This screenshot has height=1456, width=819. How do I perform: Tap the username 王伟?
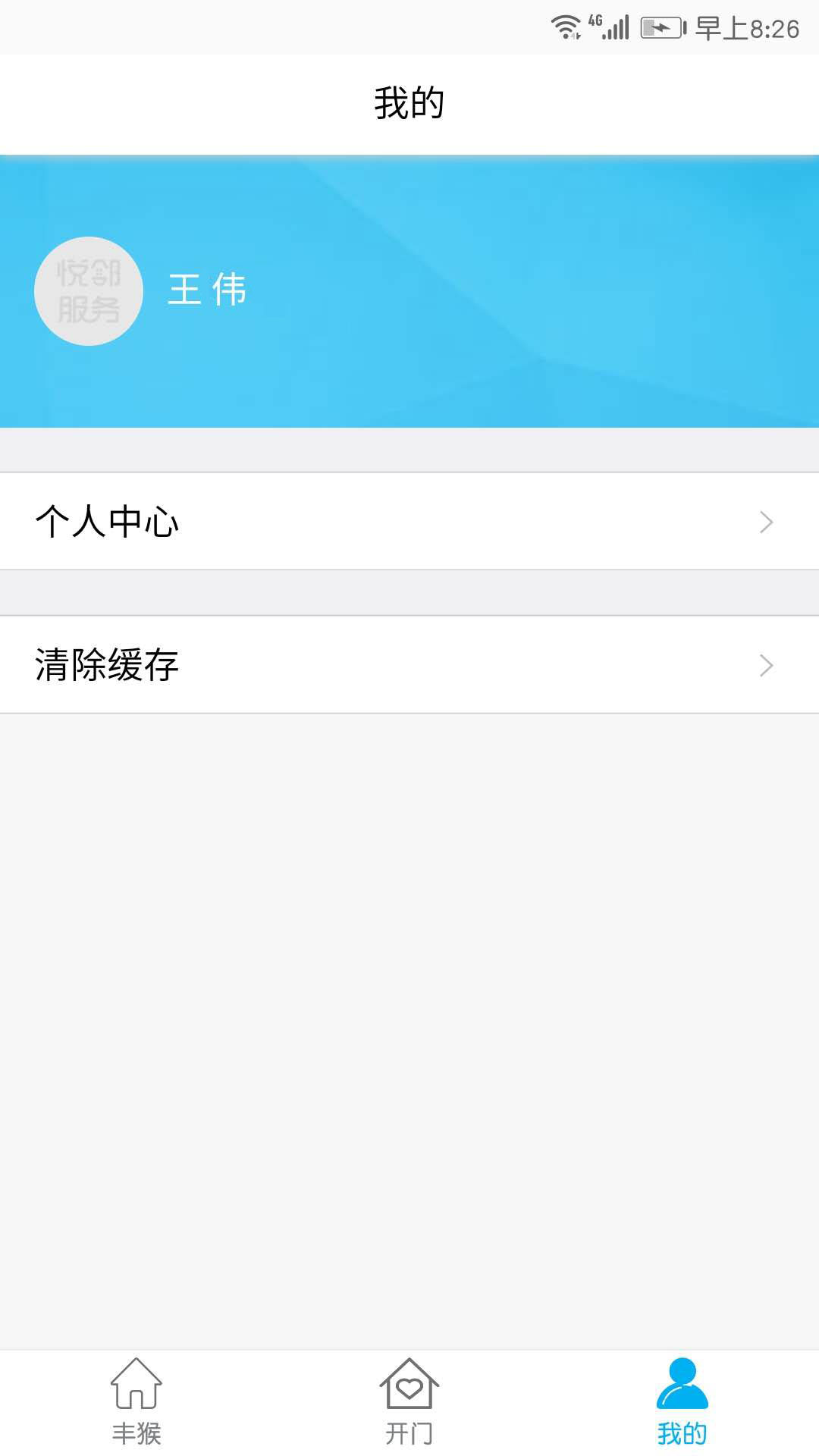point(206,290)
